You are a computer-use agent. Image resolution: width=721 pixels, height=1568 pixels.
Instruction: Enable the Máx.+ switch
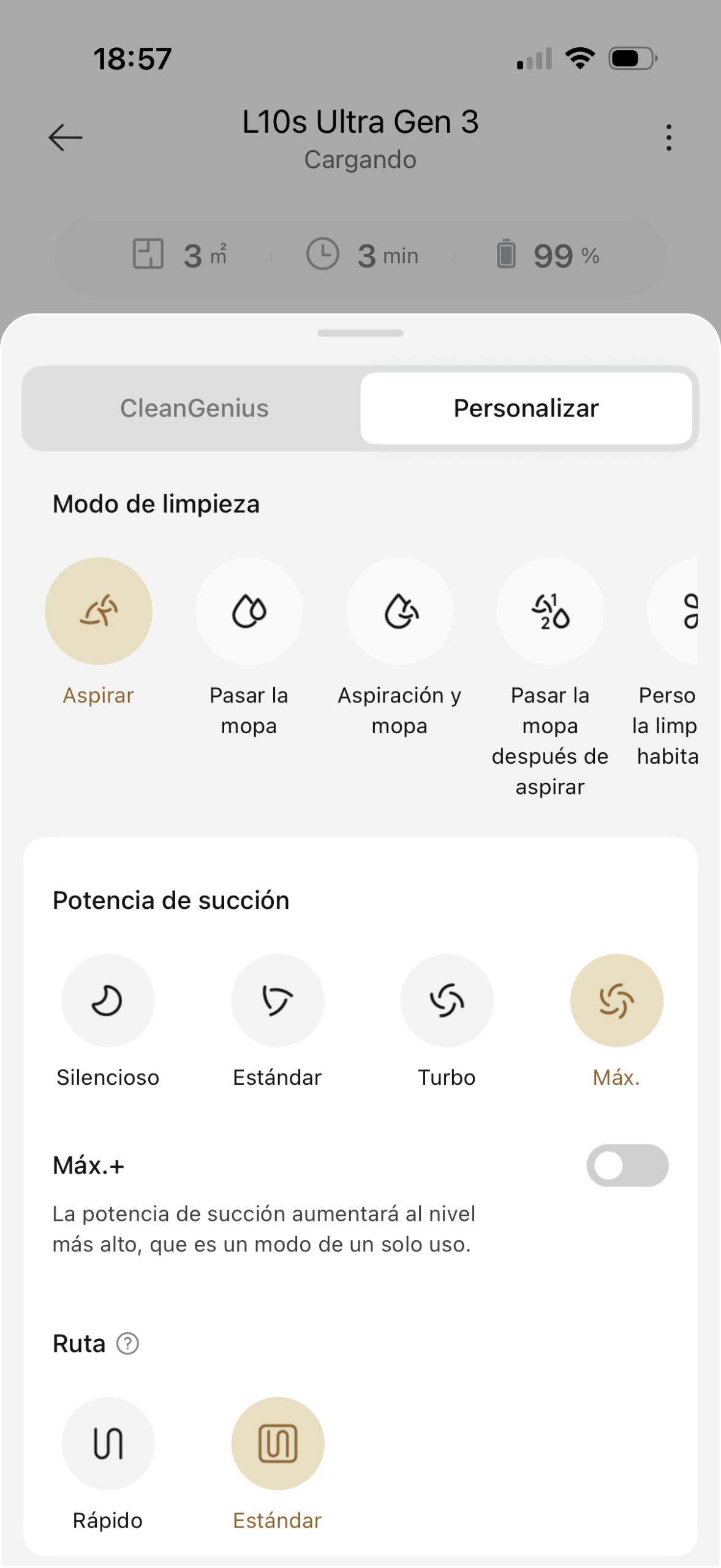[627, 1165]
